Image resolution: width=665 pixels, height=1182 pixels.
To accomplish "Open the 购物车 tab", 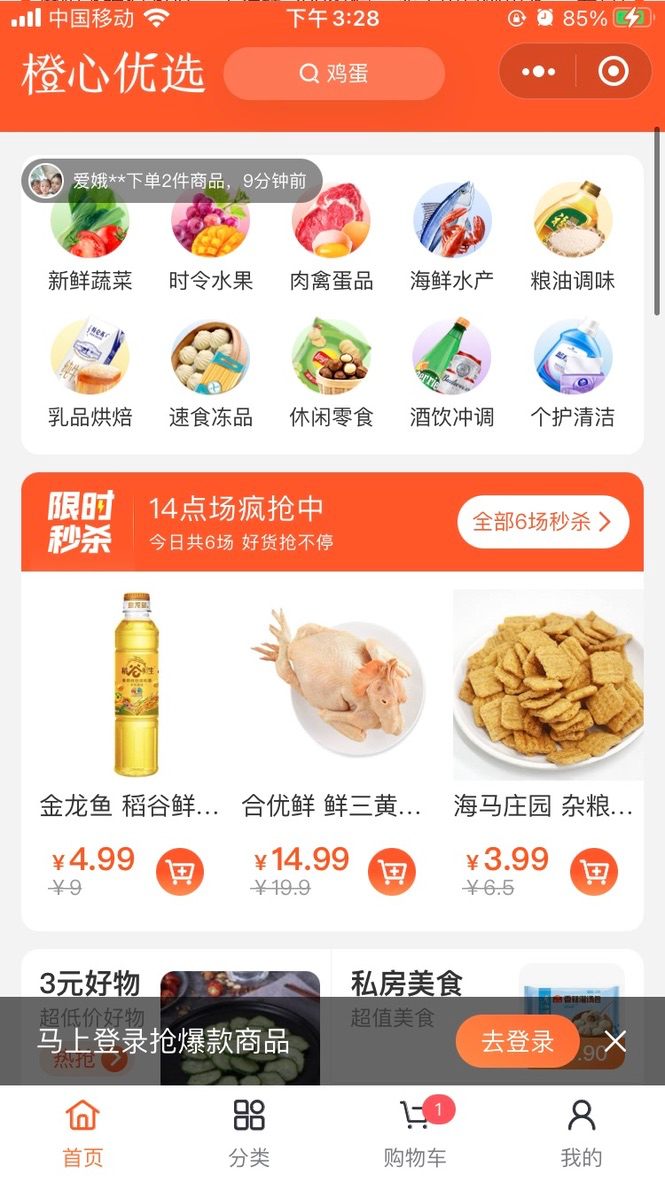I will (x=415, y=1134).
